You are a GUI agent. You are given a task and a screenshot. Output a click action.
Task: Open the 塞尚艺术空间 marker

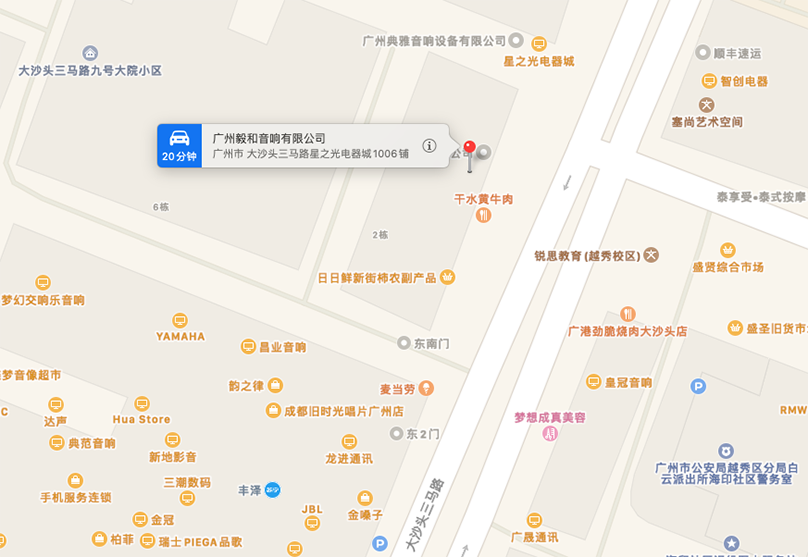click(x=707, y=105)
